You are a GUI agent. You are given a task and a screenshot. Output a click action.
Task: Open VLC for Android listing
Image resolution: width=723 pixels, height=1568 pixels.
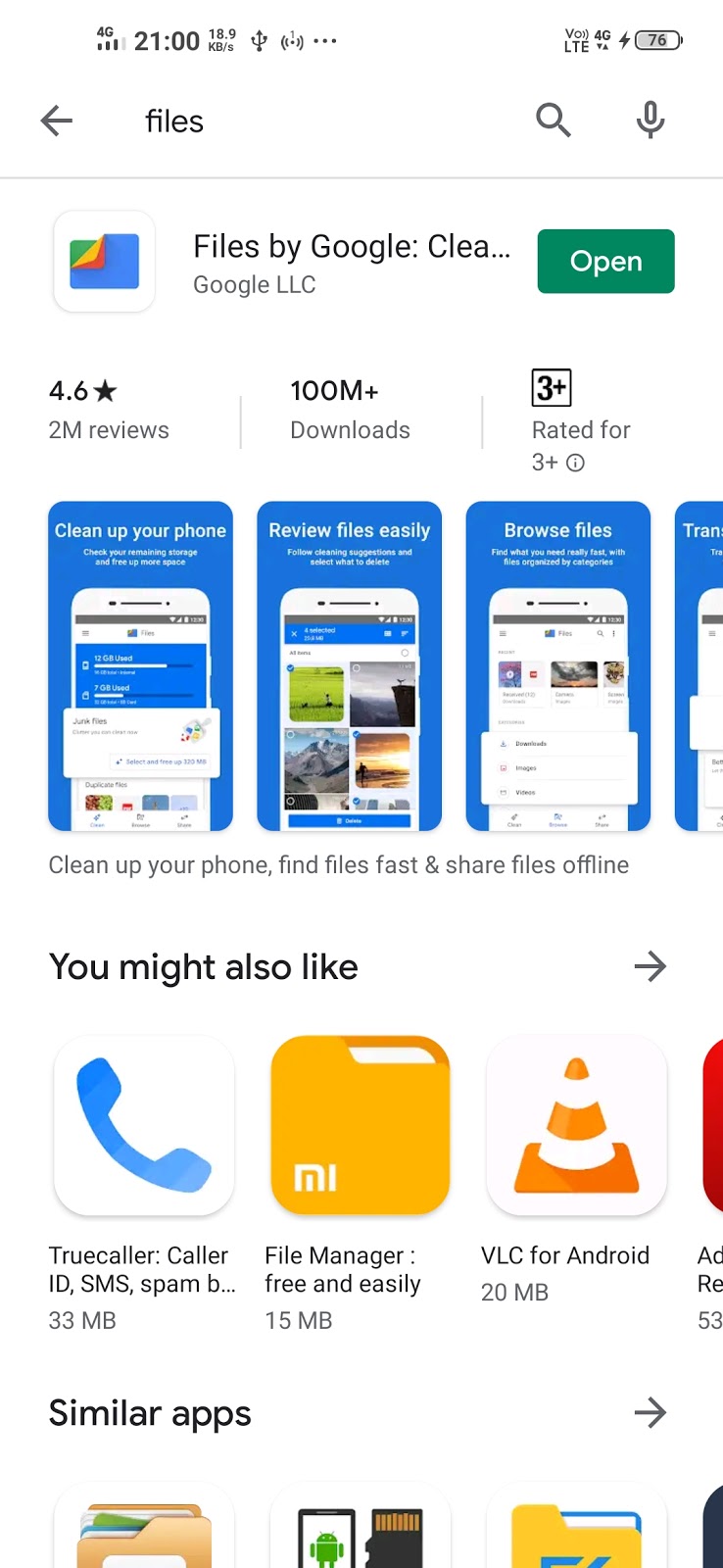[576, 1171]
